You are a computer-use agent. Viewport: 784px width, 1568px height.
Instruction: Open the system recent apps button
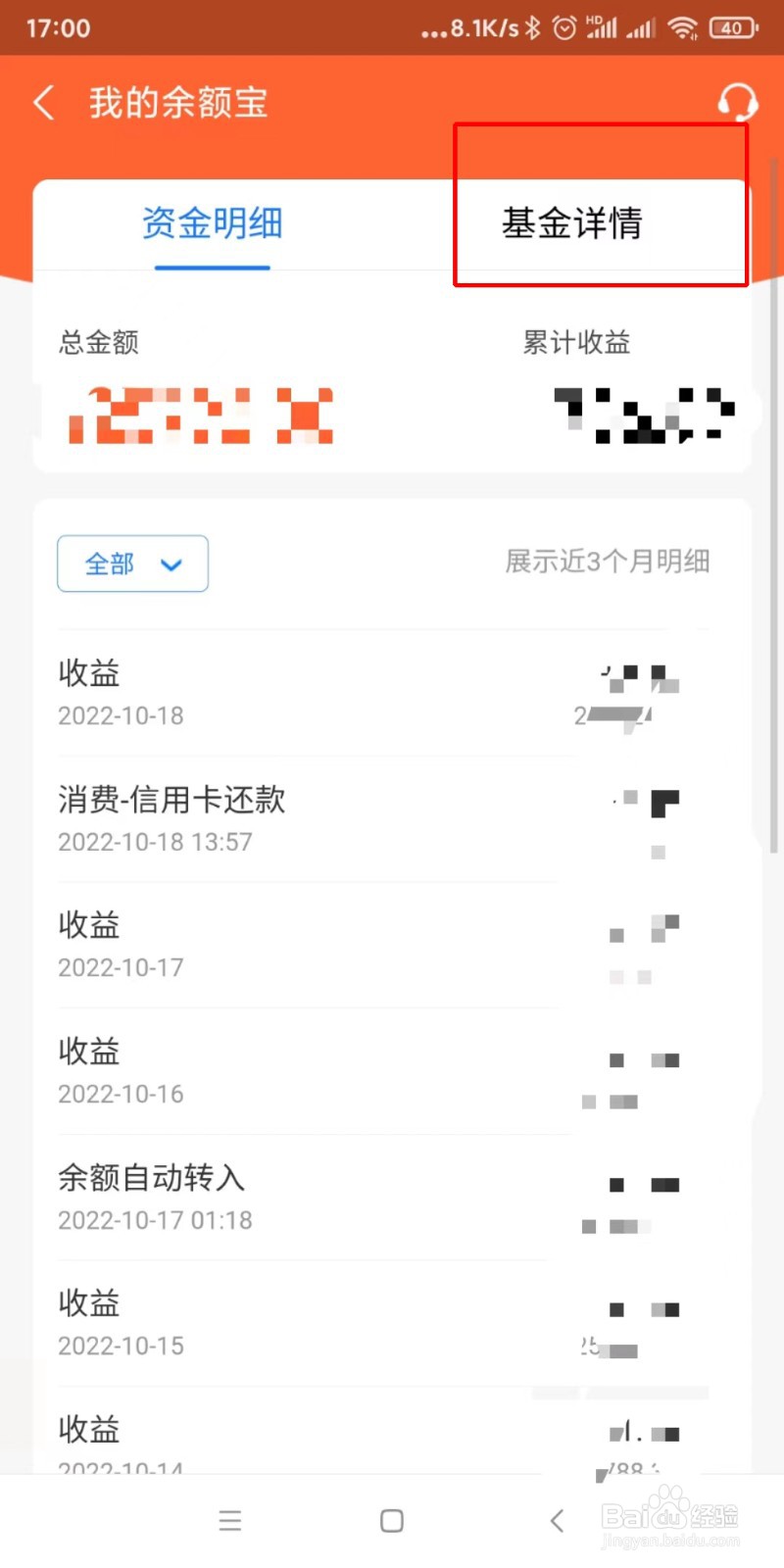click(230, 1521)
